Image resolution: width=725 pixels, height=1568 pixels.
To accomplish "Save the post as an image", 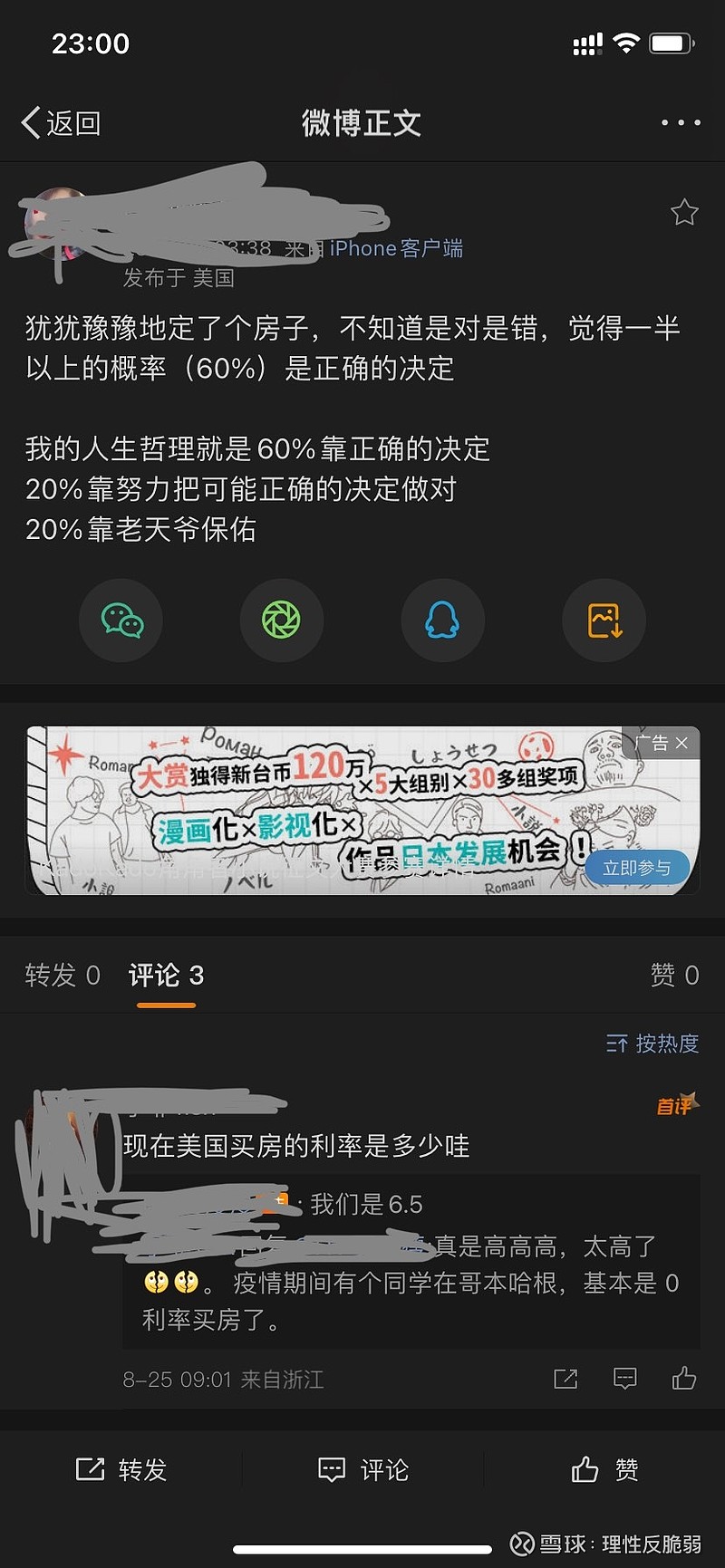I will [x=604, y=620].
